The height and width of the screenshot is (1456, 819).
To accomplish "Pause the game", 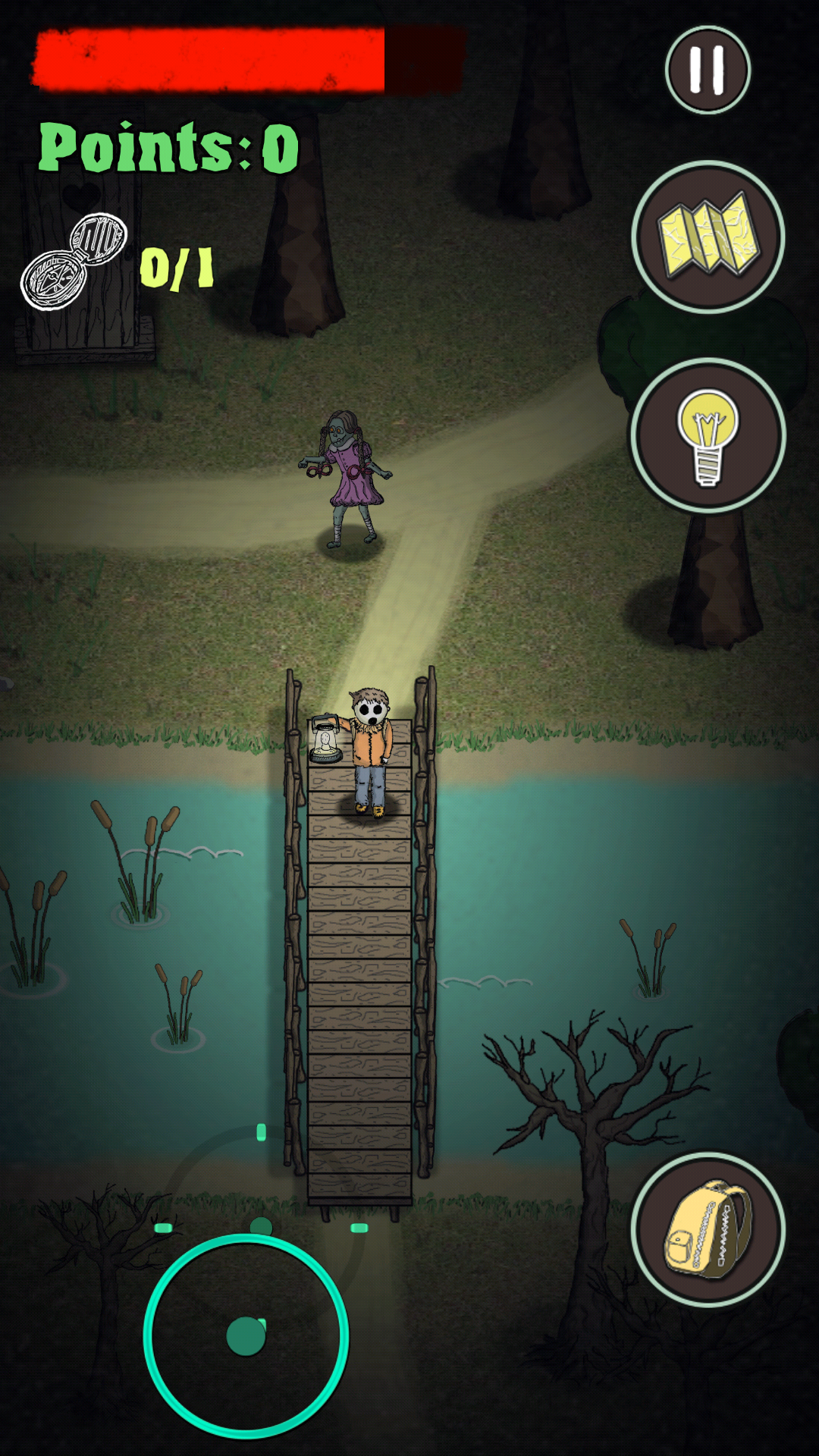I will (x=708, y=70).
